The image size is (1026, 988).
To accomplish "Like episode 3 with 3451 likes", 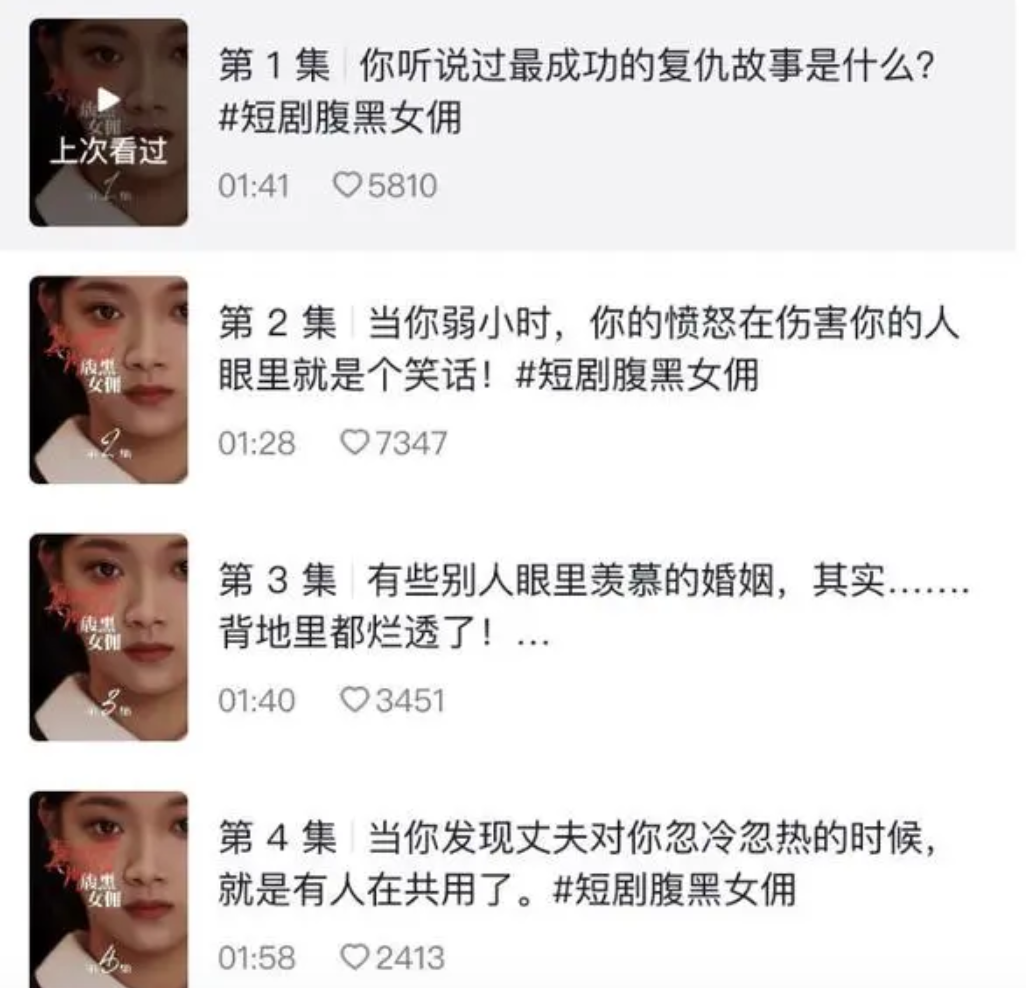I will coord(354,700).
